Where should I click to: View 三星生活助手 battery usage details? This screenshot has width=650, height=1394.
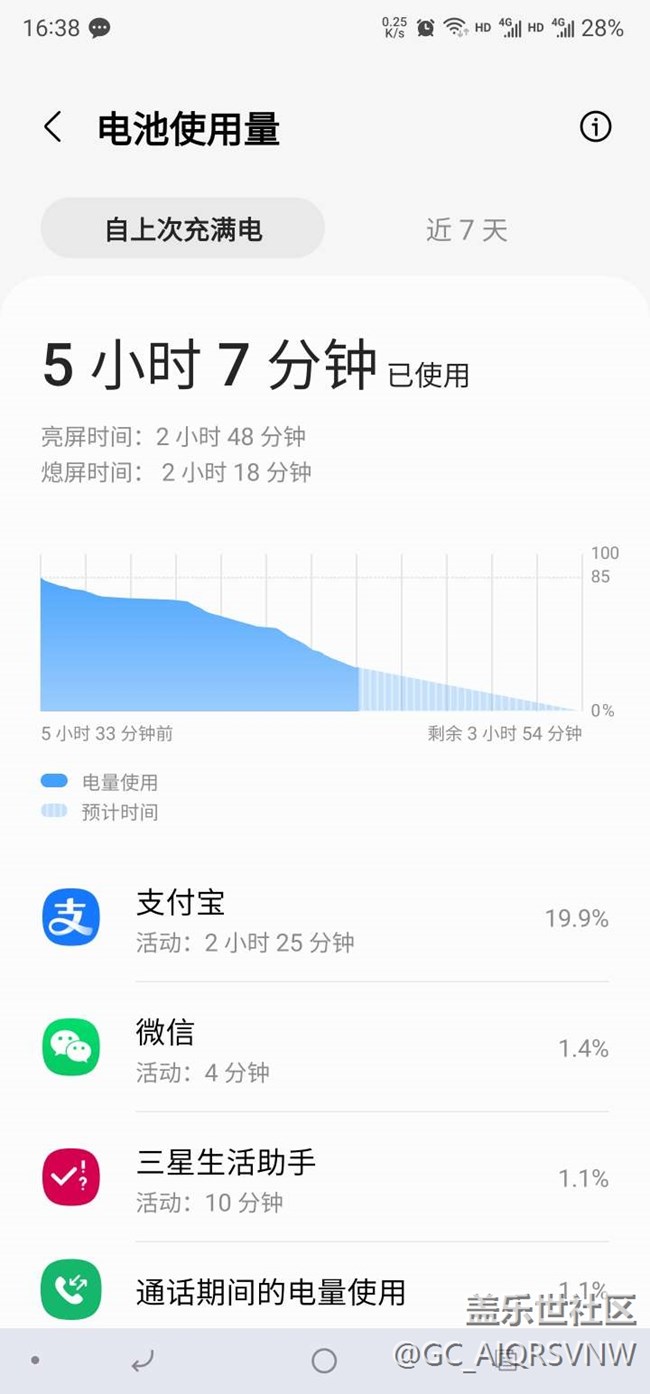click(324, 1178)
